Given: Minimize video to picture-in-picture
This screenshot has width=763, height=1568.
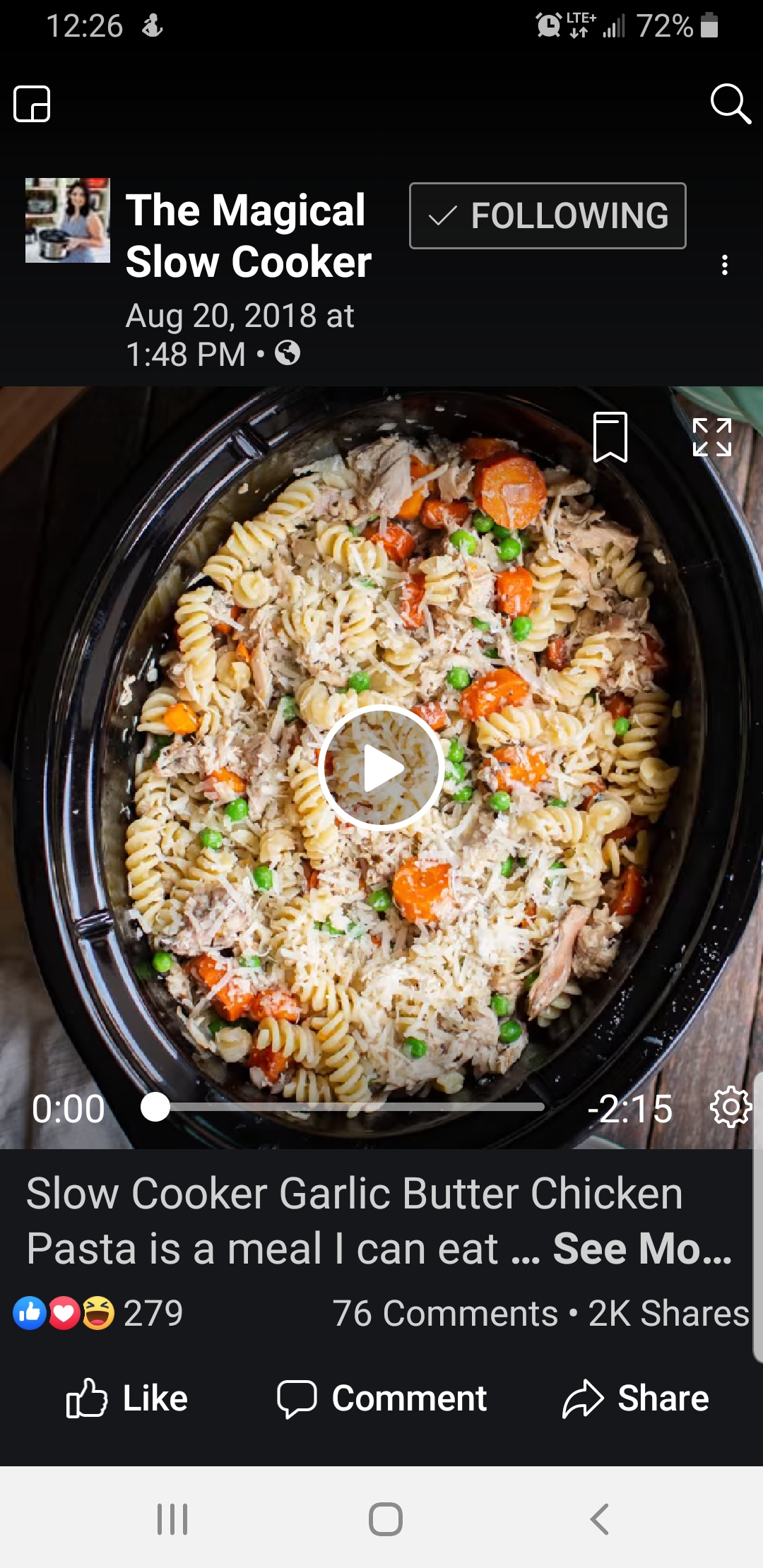Looking at the screenshot, I should point(32,104).
